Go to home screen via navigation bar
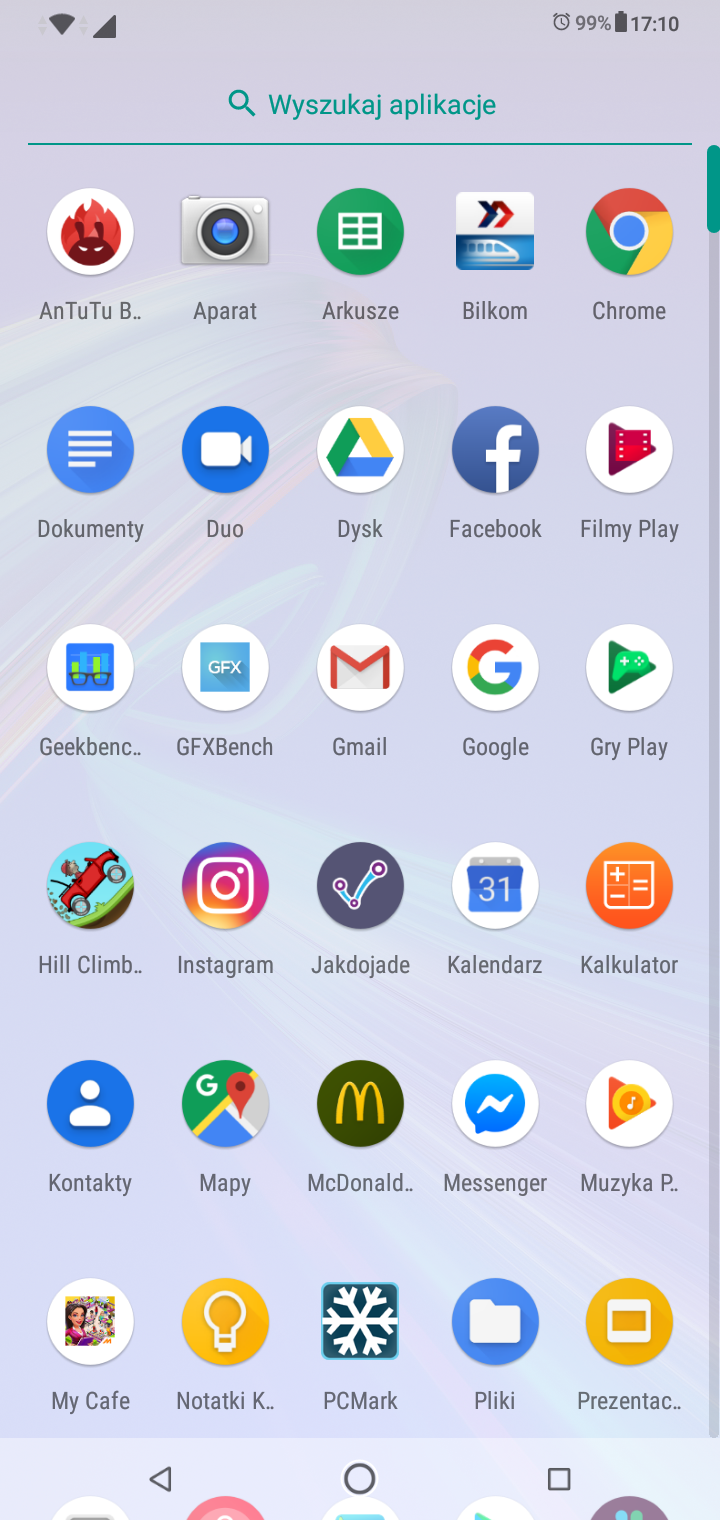Image resolution: width=720 pixels, height=1520 pixels. tap(360, 1478)
